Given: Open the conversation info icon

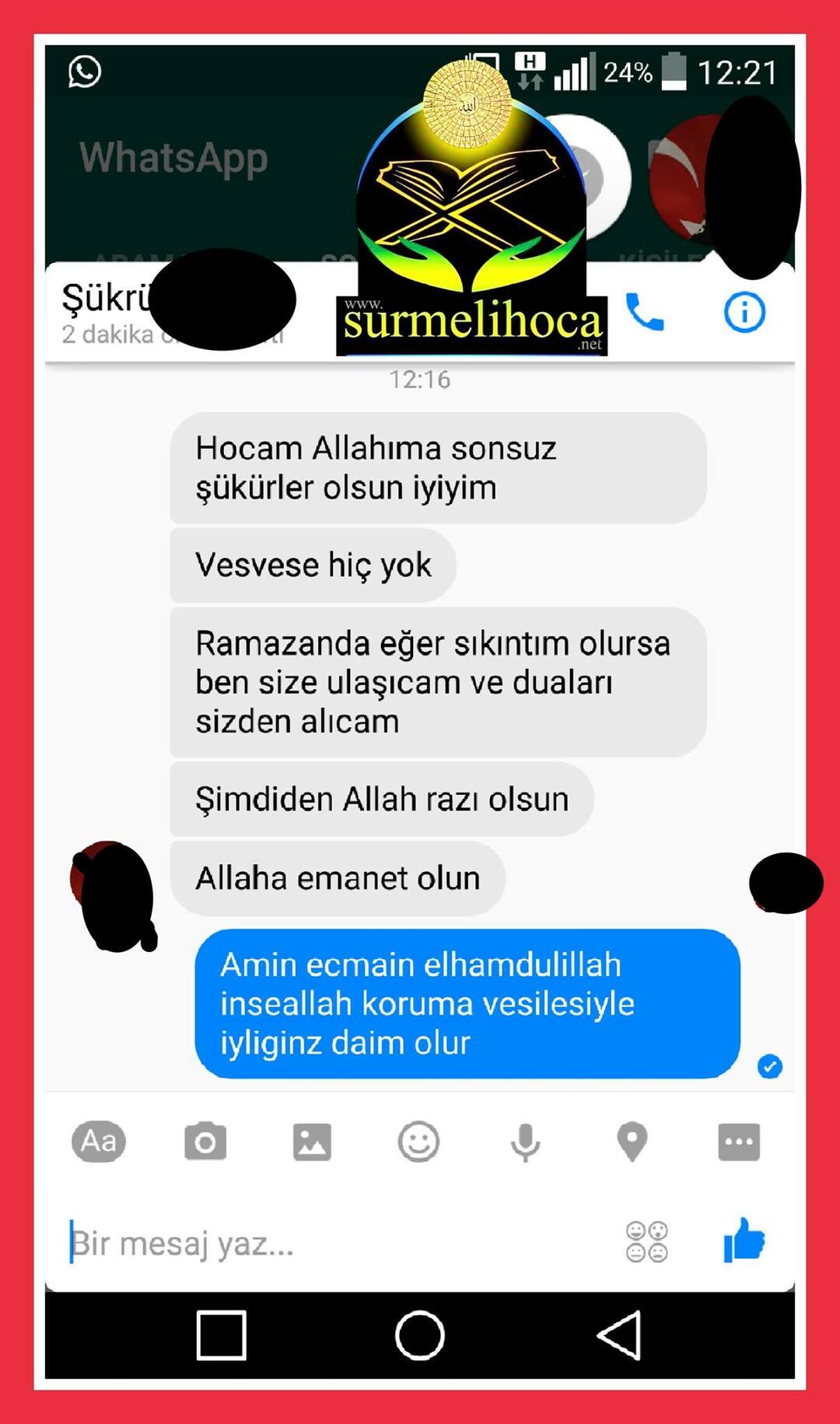Looking at the screenshot, I should 744,313.
